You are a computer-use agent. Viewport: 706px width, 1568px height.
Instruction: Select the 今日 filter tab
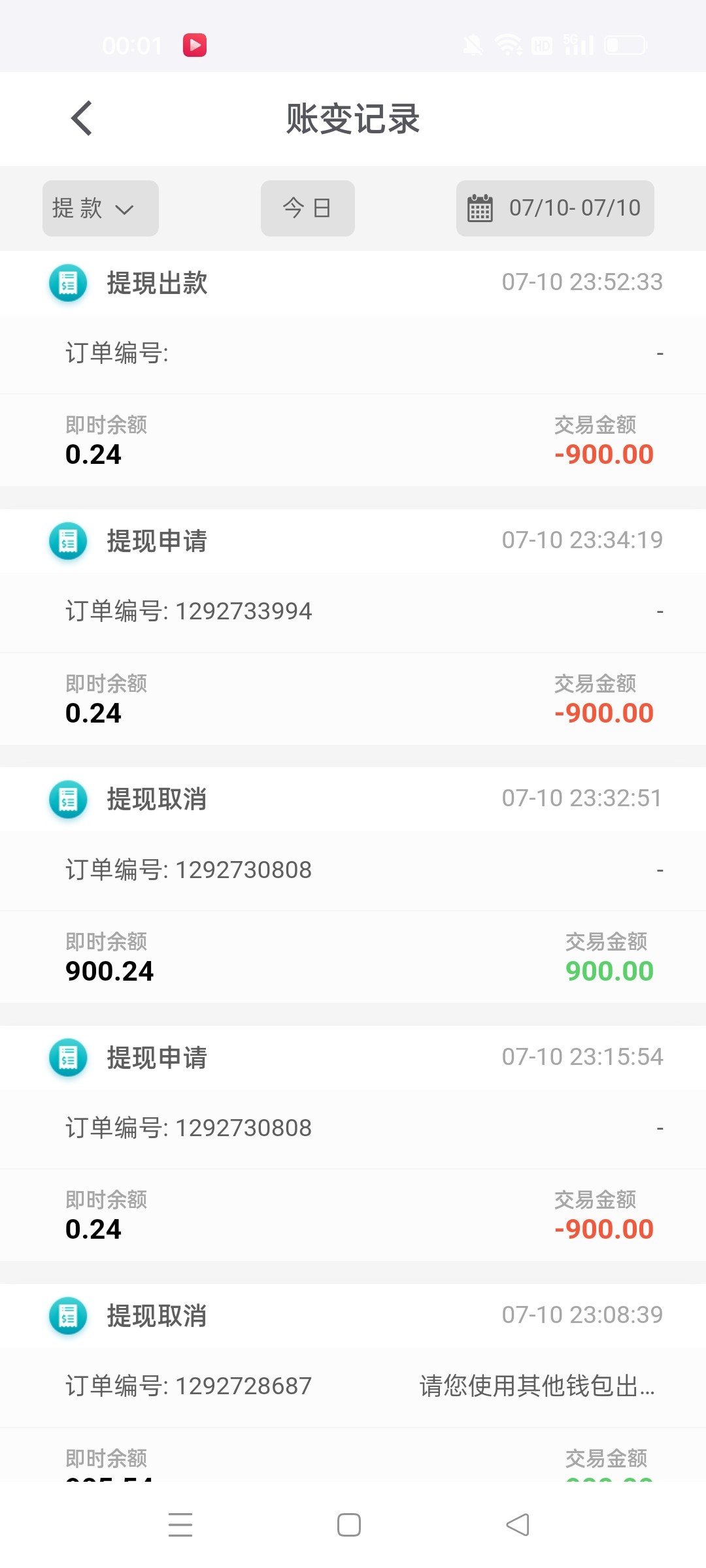pyautogui.click(x=307, y=208)
